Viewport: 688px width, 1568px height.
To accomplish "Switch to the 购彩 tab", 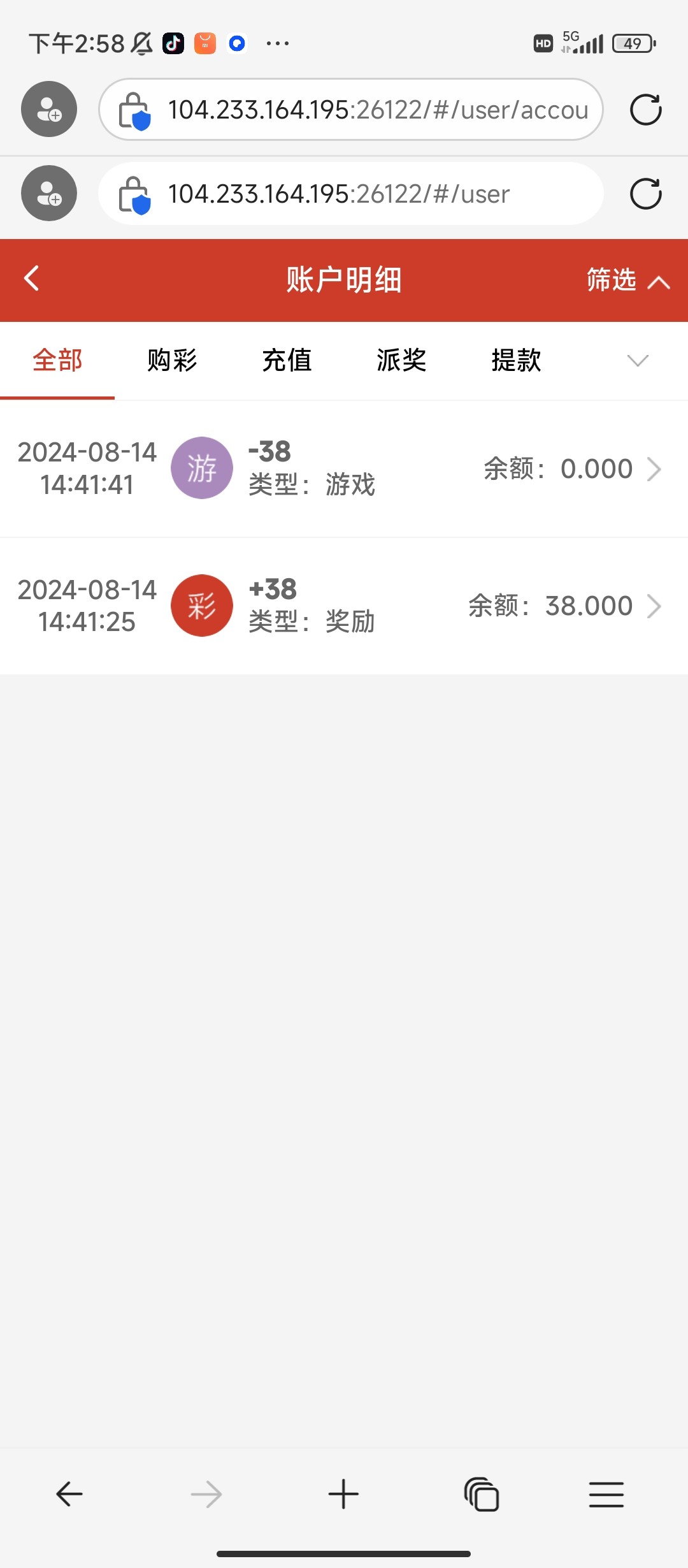I will click(x=172, y=361).
